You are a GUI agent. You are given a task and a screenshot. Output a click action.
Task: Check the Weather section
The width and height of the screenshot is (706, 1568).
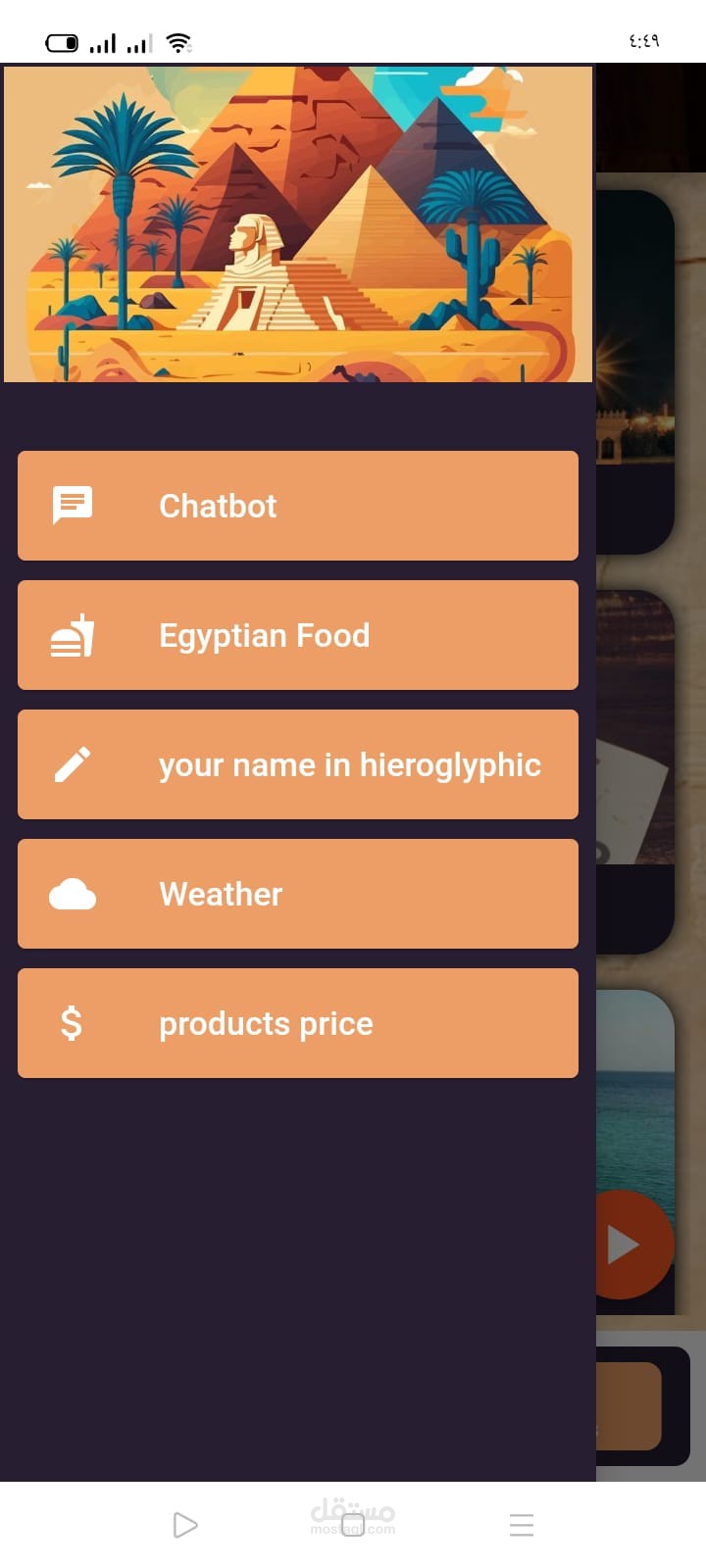click(x=298, y=894)
